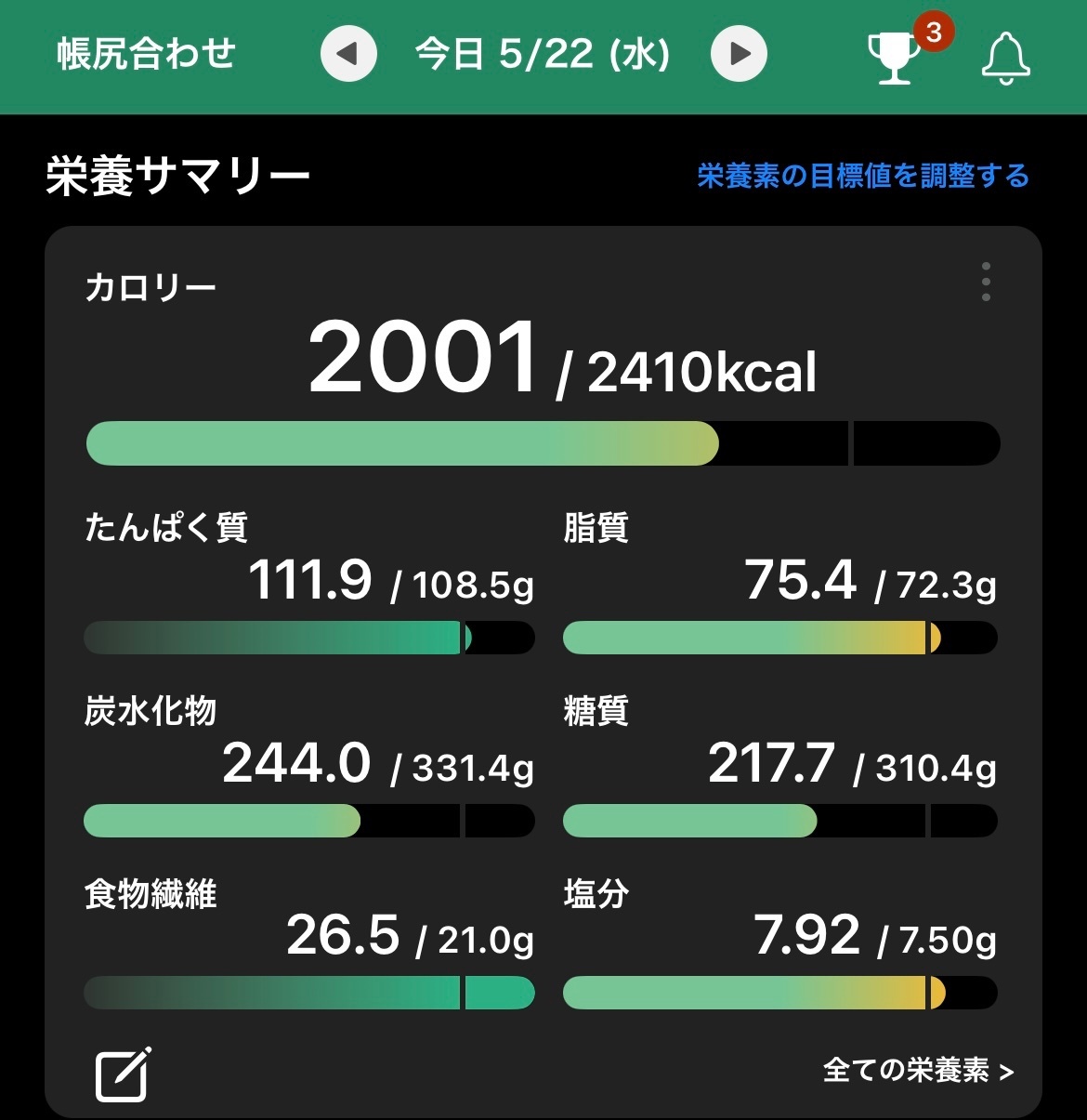Select the 今日 5/22 (水) date header
1087x1120 pixels.
[543, 54]
